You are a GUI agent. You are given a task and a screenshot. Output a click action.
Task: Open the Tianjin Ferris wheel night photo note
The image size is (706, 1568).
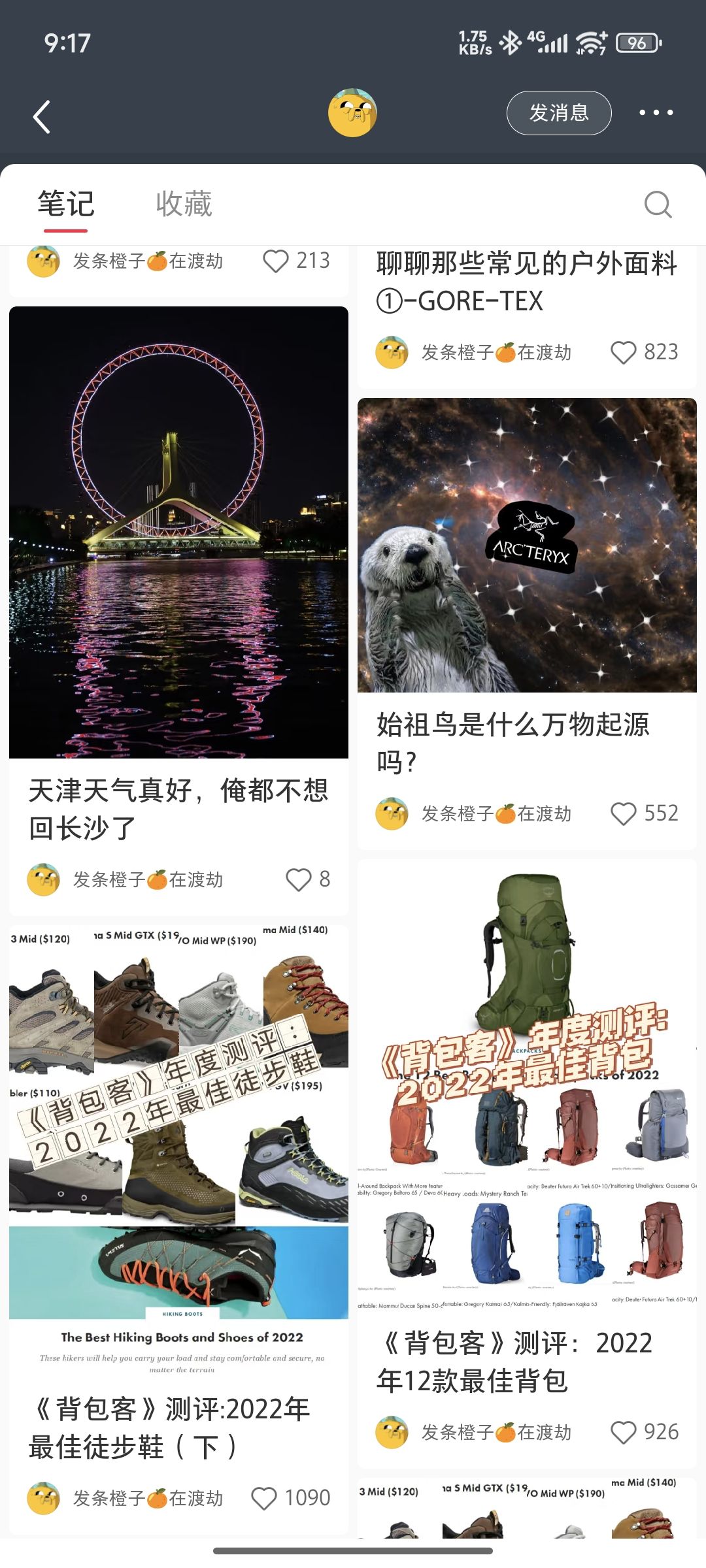tap(178, 532)
